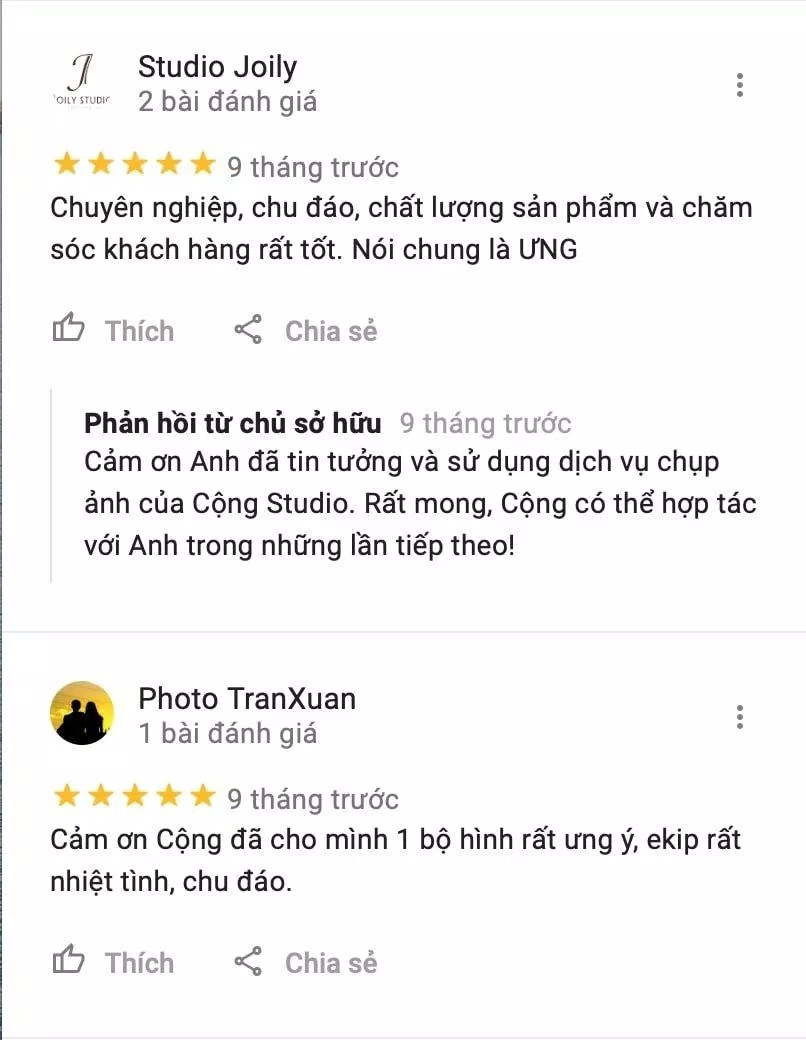Open the Studio Joily reviewer name link
This screenshot has width=806, height=1040.
[x=216, y=66]
